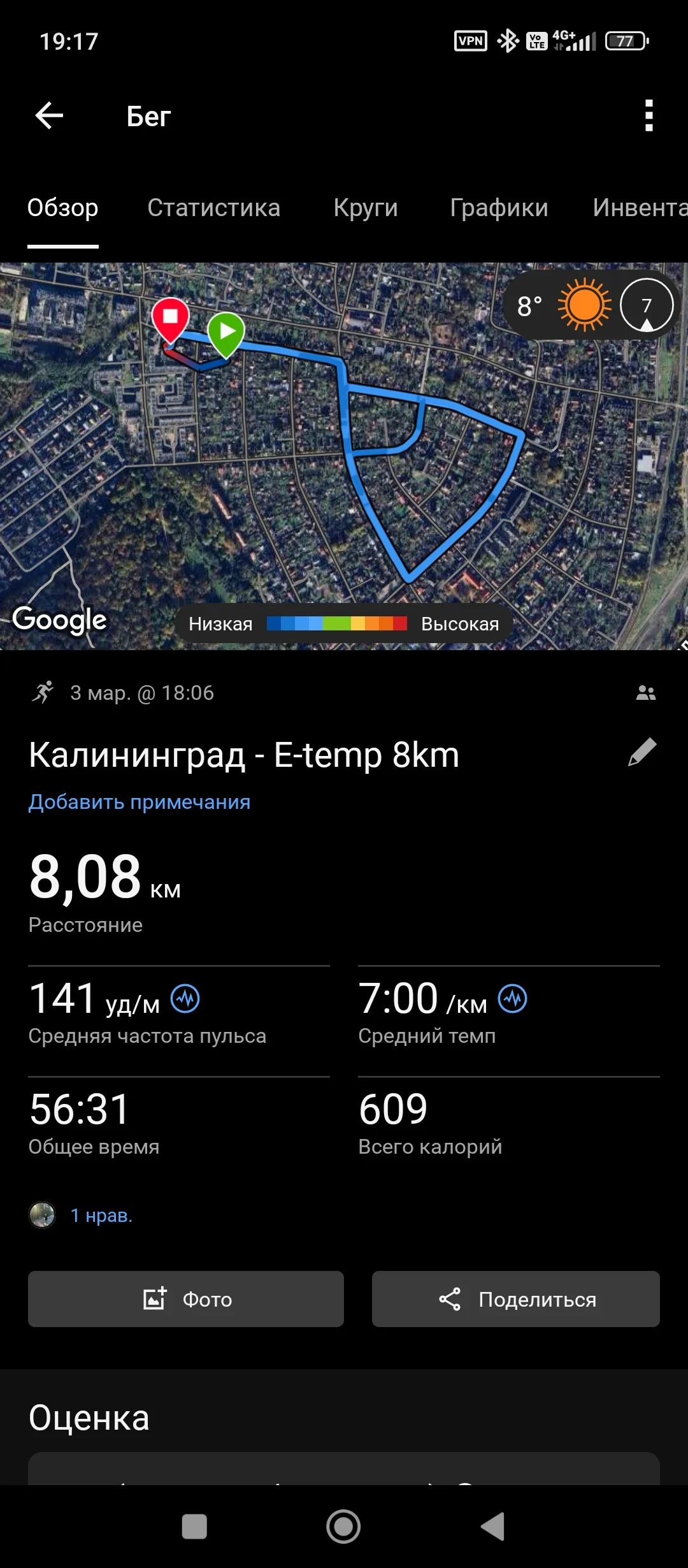Open the three-dot overflow menu
This screenshot has height=1568, width=688.
pyautogui.click(x=649, y=115)
